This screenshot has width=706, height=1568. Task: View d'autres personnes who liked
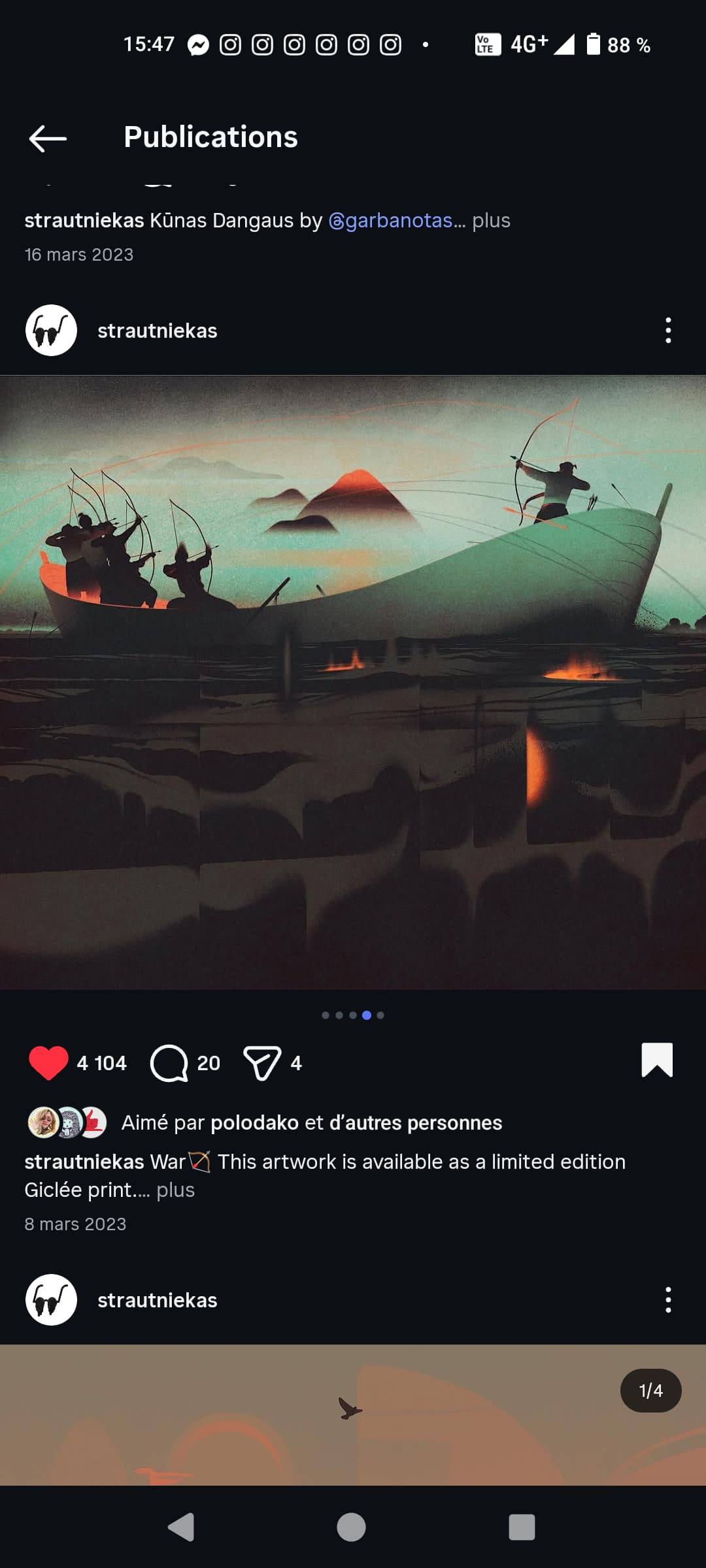416,1123
